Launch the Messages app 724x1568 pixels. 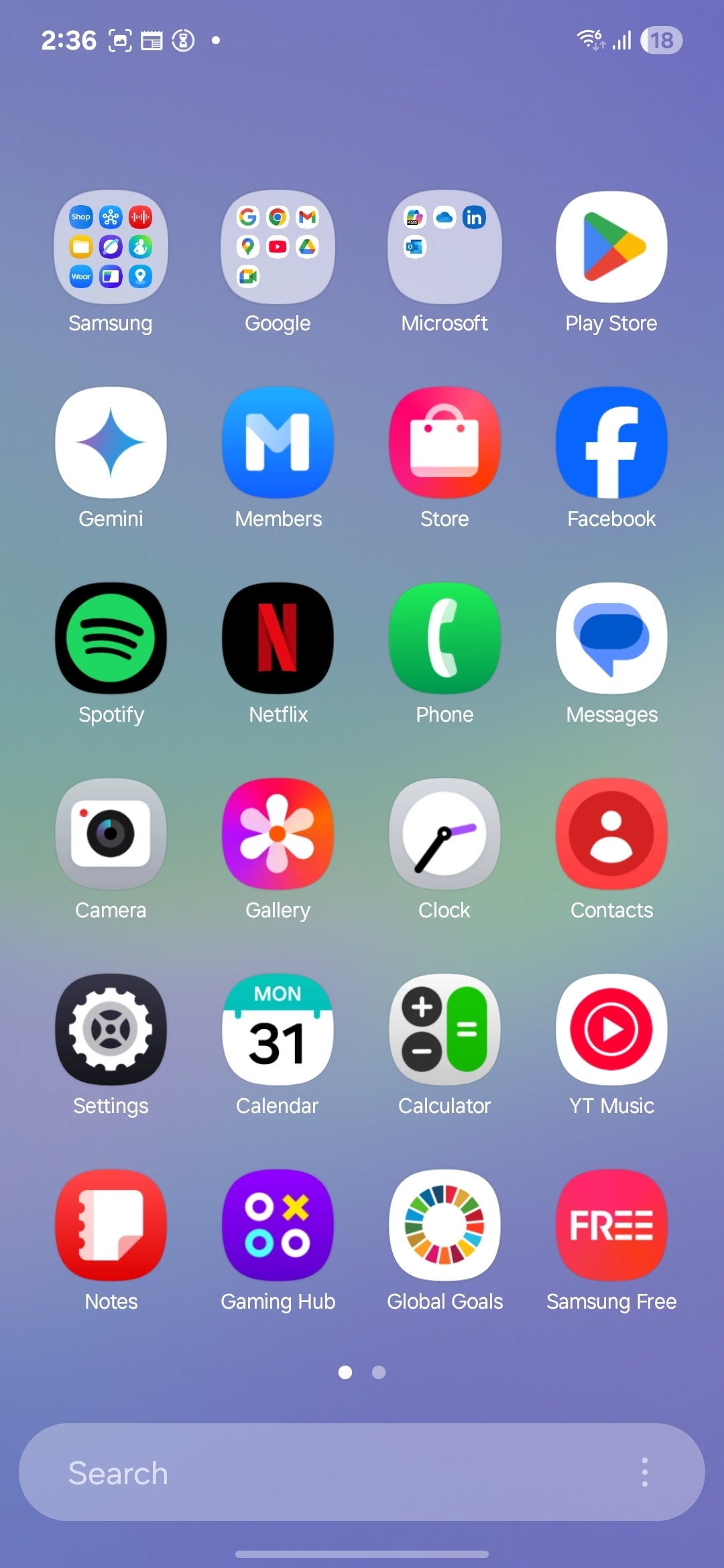[611, 638]
